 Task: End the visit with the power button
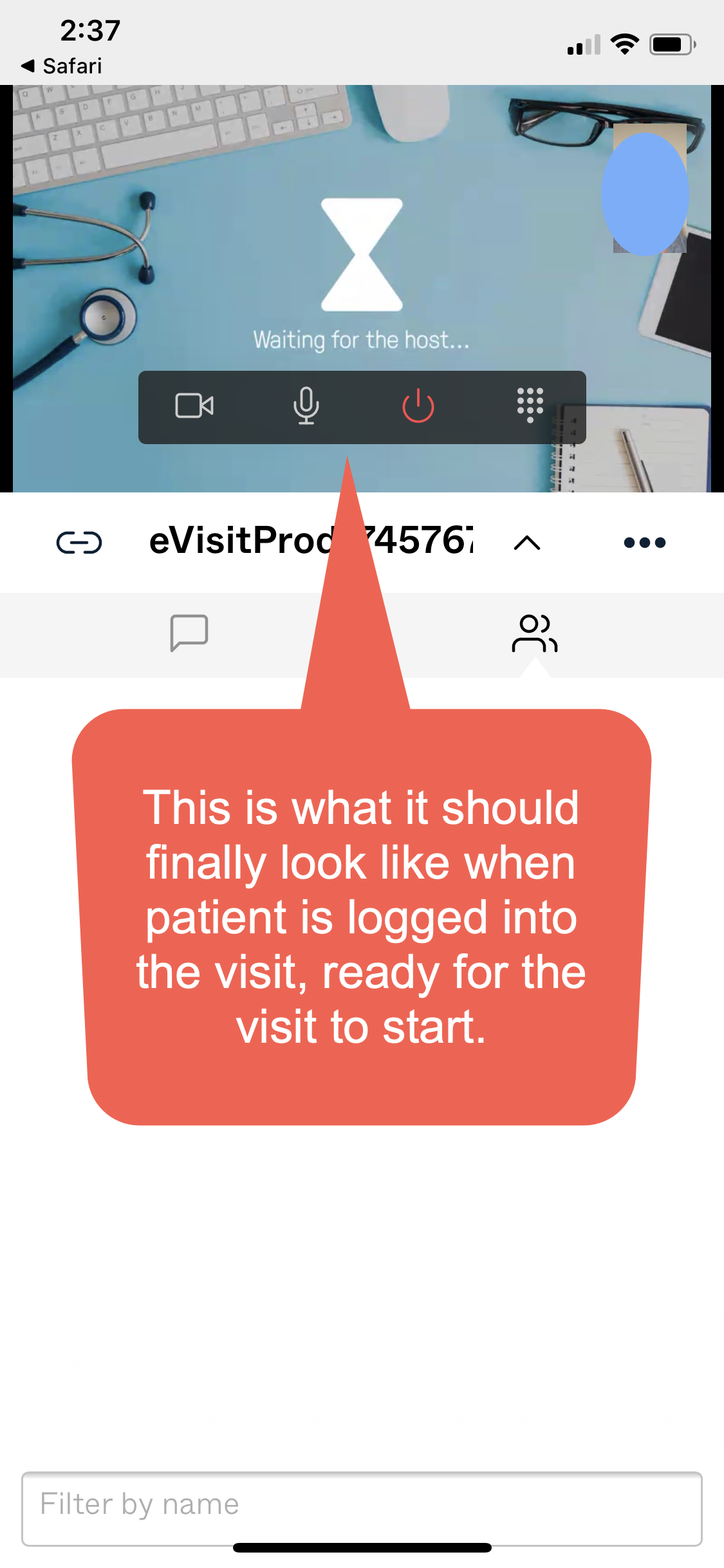click(418, 406)
